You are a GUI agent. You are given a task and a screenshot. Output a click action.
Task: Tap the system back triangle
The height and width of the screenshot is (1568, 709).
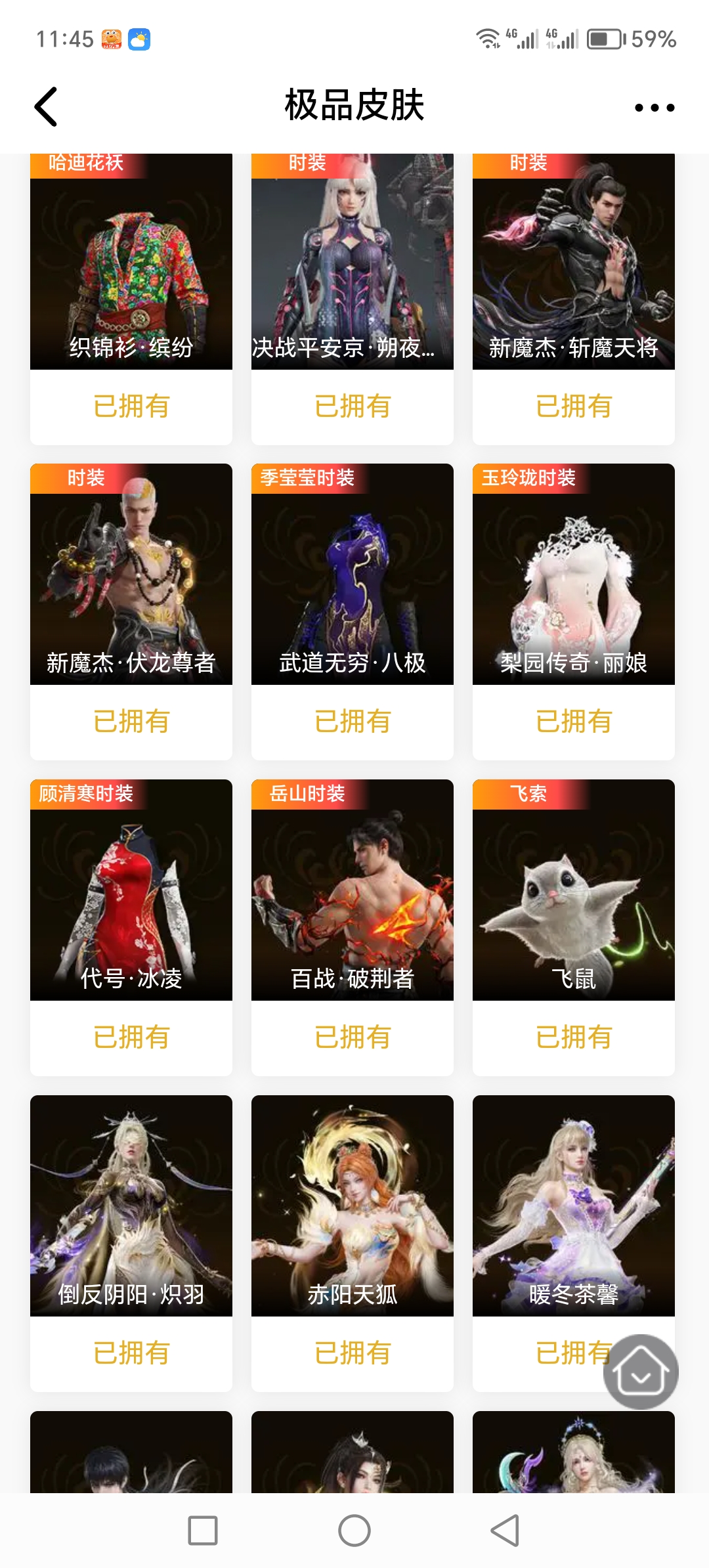tap(505, 1531)
